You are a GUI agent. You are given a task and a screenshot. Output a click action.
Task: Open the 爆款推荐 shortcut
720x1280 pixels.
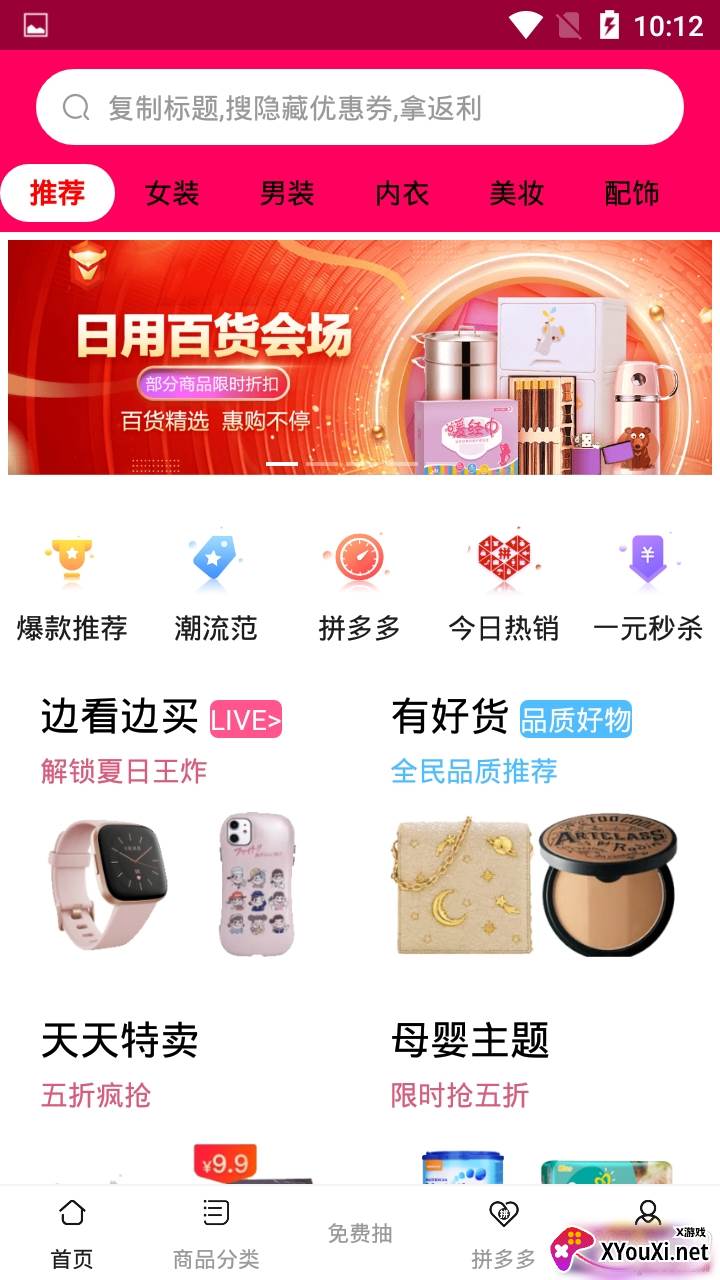(72, 586)
